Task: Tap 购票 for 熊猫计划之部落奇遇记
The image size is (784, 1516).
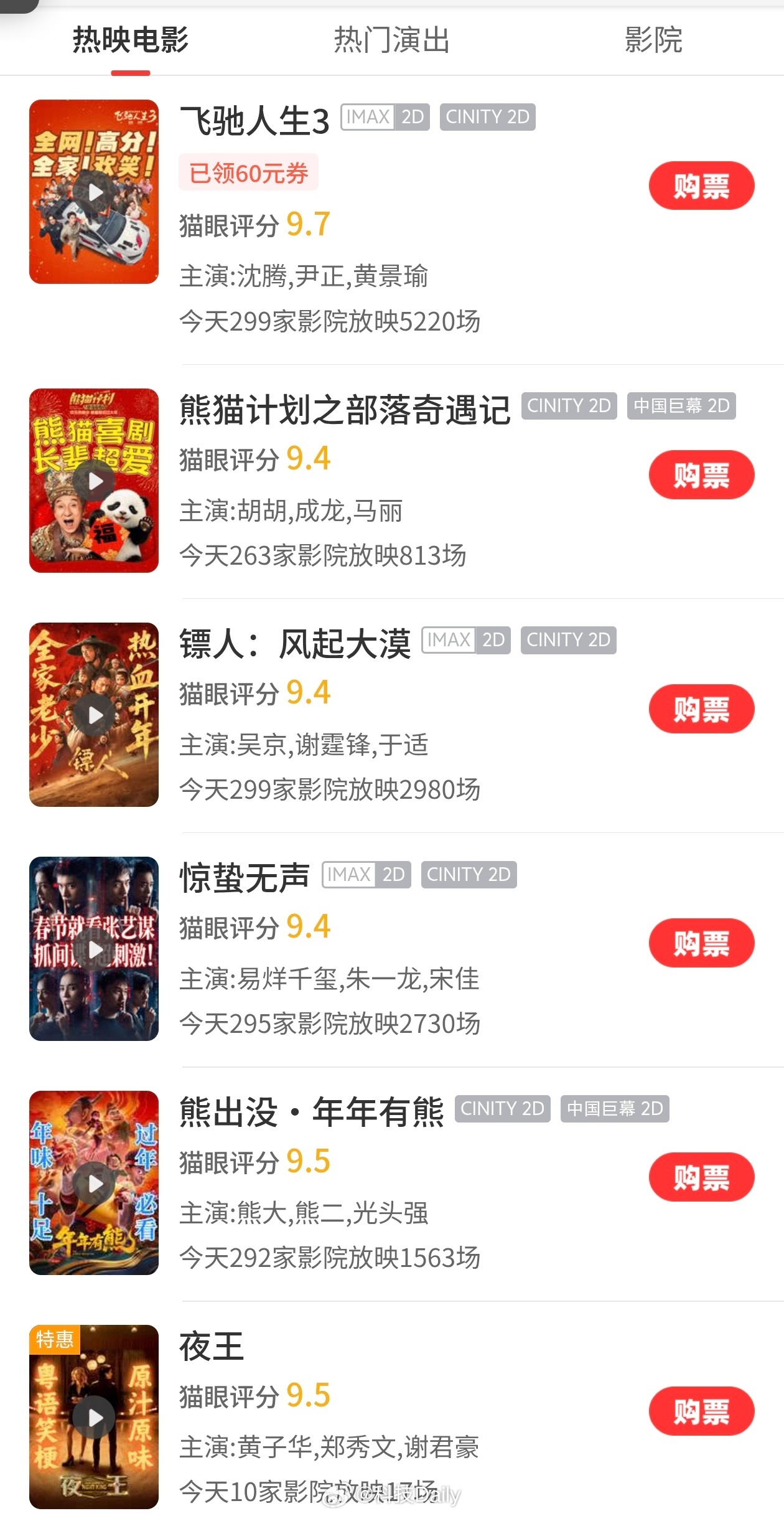Action: pos(701,475)
